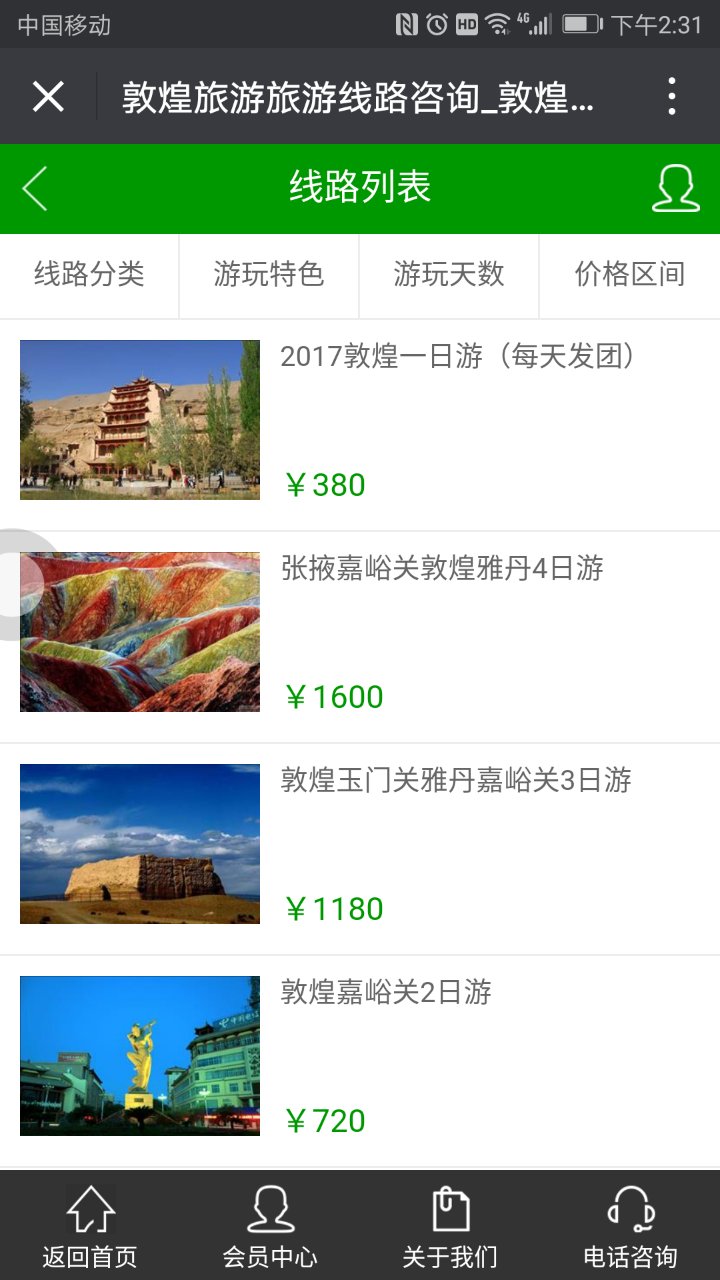
Task: View the 敦煌玉门关雅丹嘉峪关3日游 tour
Action: [x=456, y=781]
